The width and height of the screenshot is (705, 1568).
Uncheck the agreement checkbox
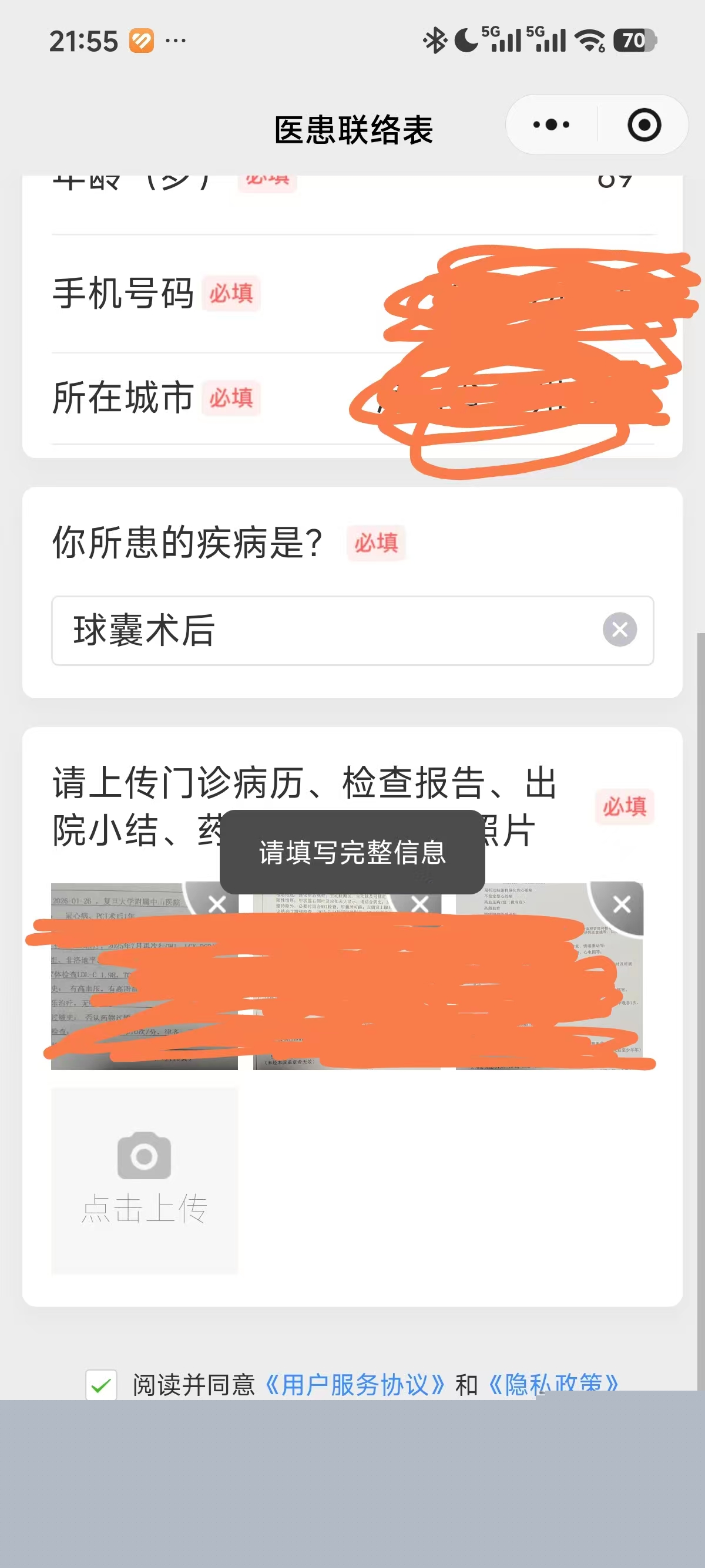pos(101,1385)
